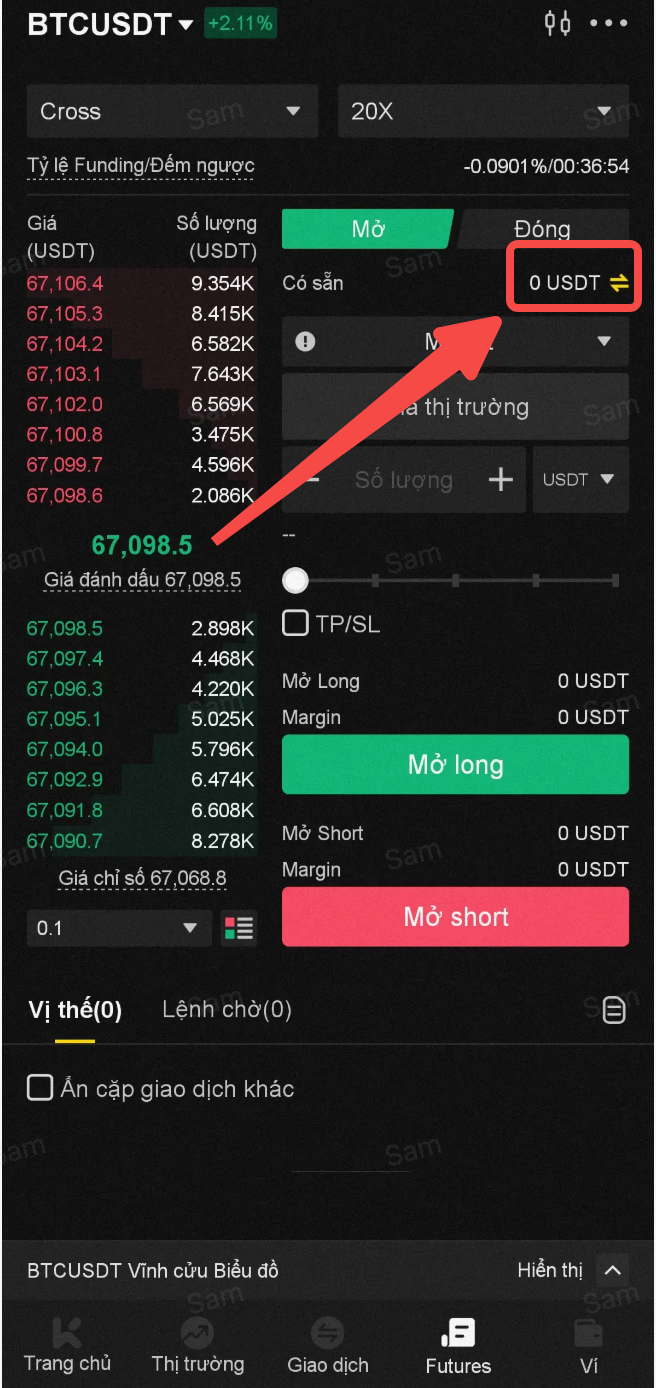Open the three-dot overflow menu

pos(609,22)
